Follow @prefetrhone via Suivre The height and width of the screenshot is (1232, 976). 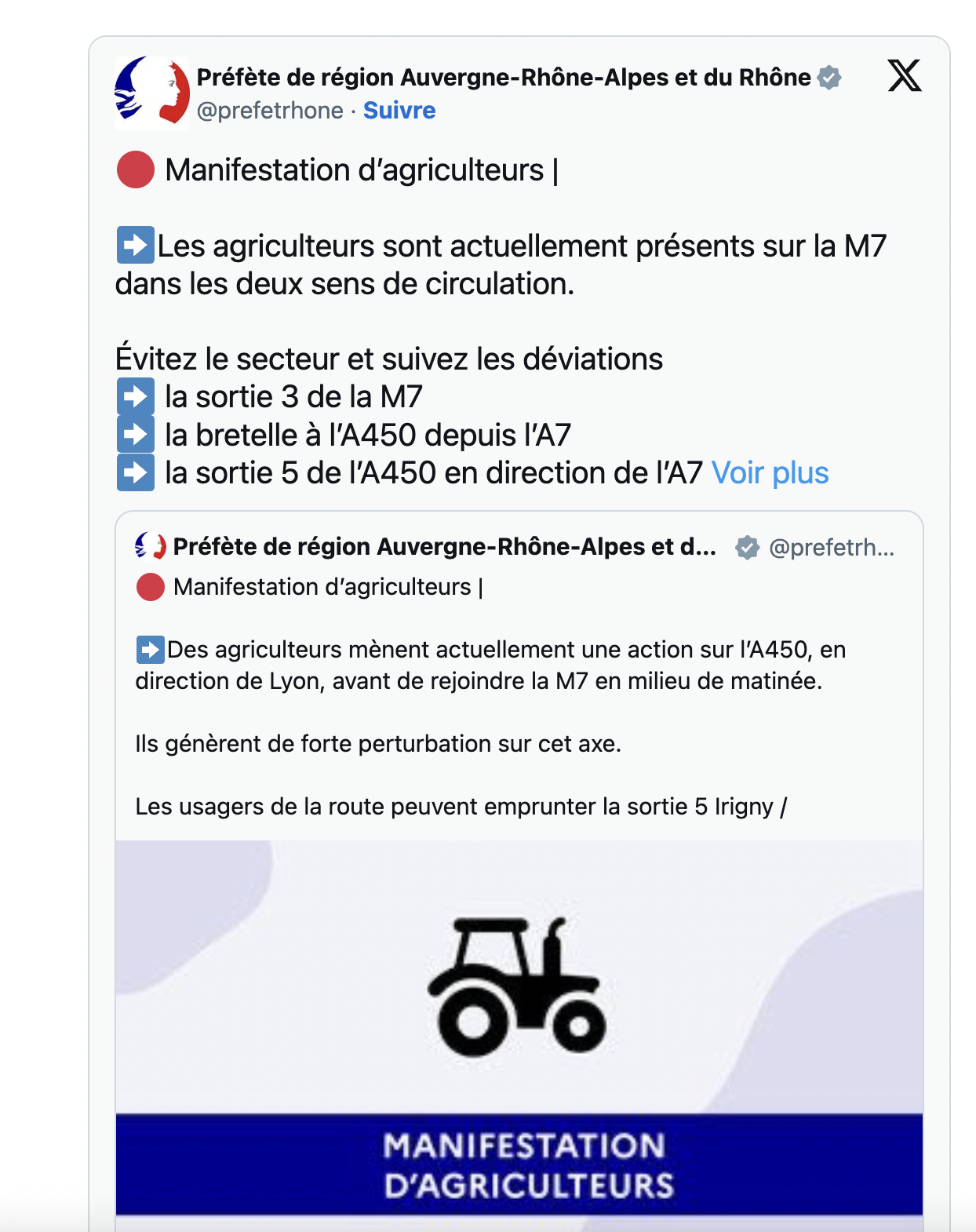click(399, 111)
